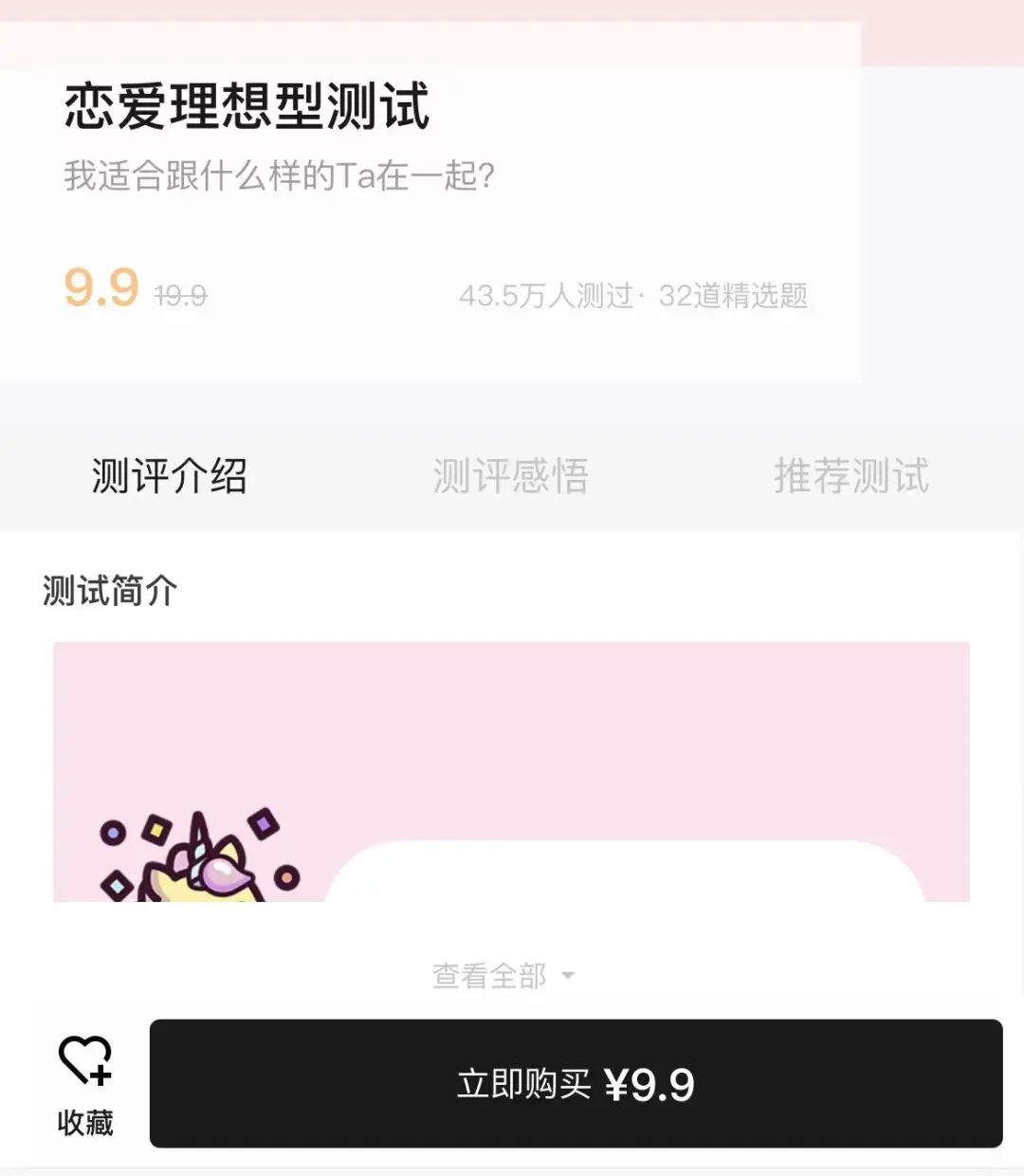Open the 推荐测试 tab

(850, 476)
